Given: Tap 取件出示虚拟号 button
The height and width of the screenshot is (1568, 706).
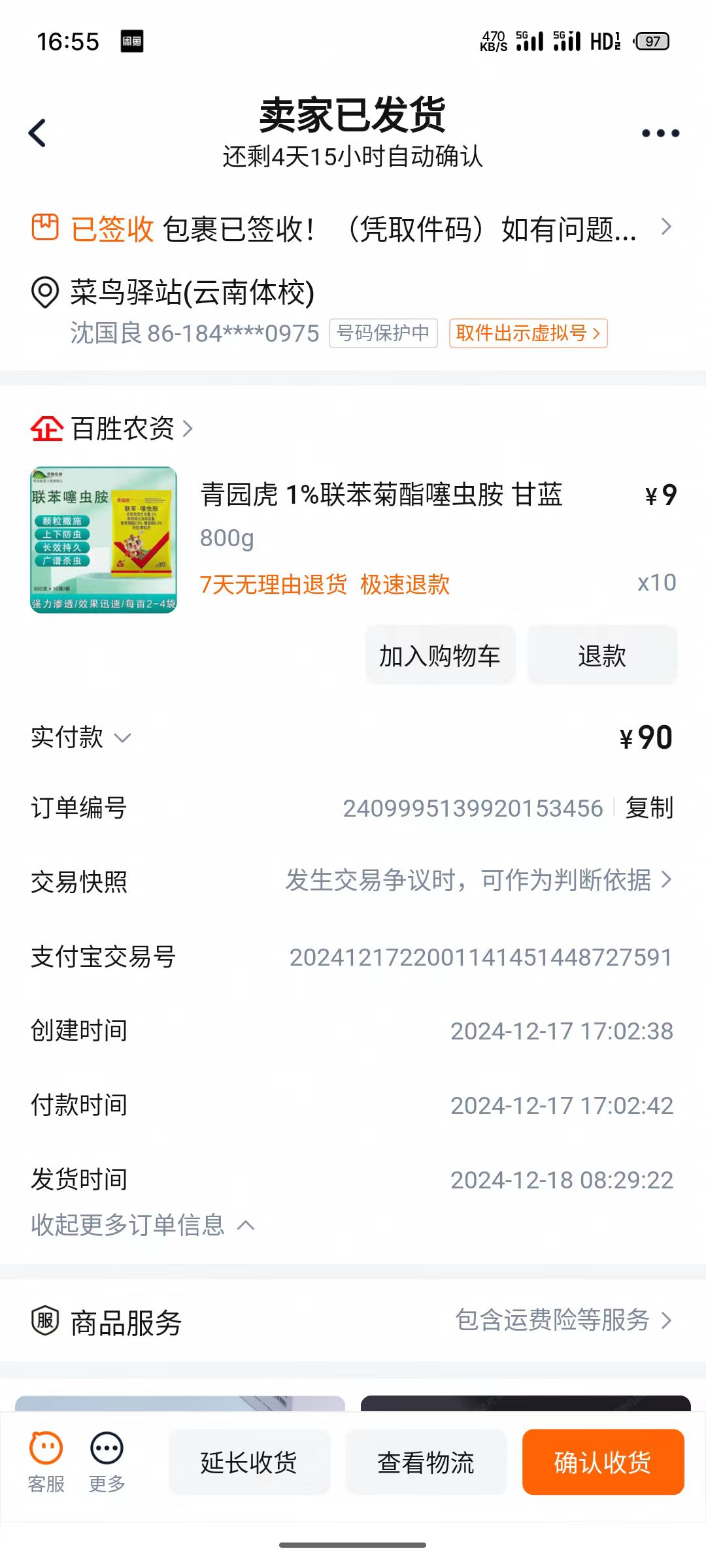Looking at the screenshot, I should tap(528, 333).
